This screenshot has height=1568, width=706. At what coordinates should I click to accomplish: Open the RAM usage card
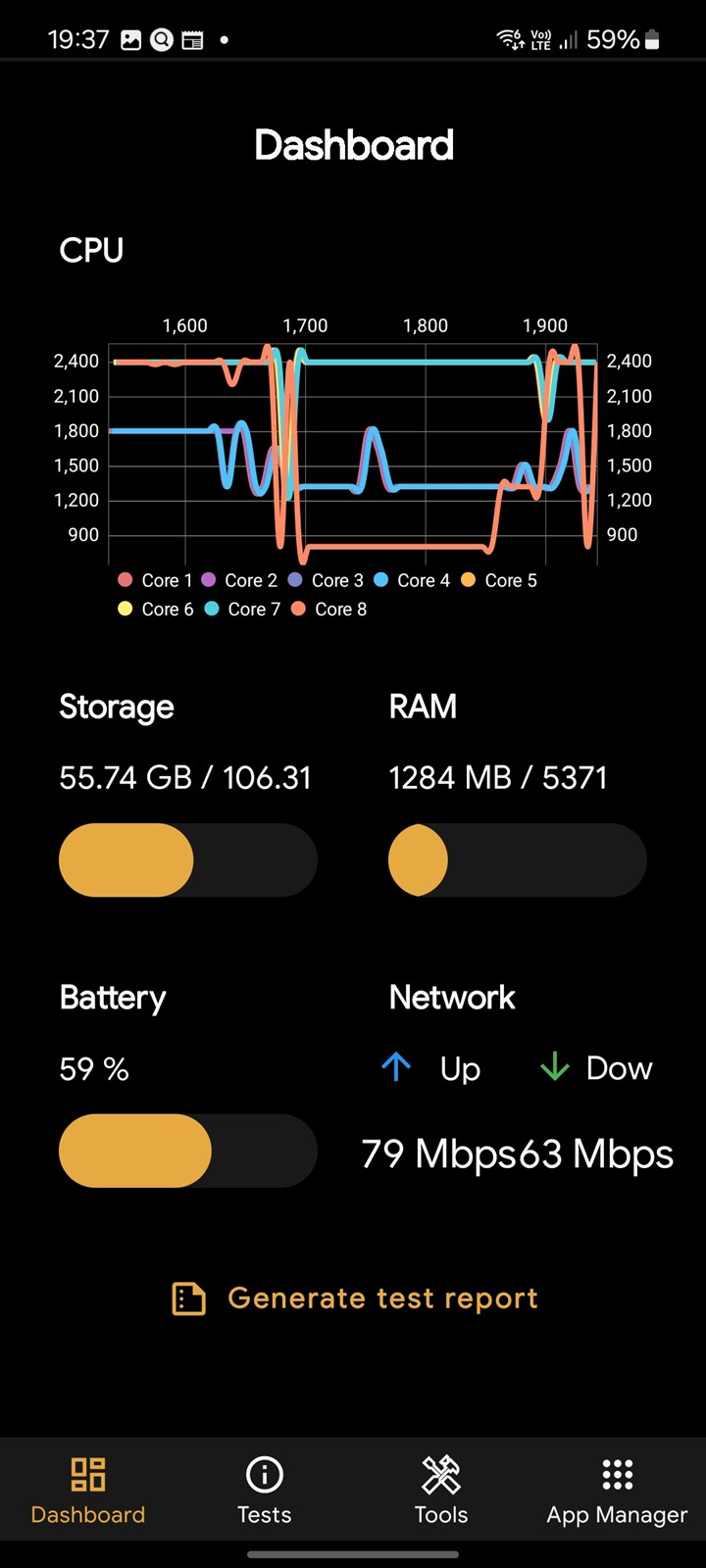tap(518, 793)
